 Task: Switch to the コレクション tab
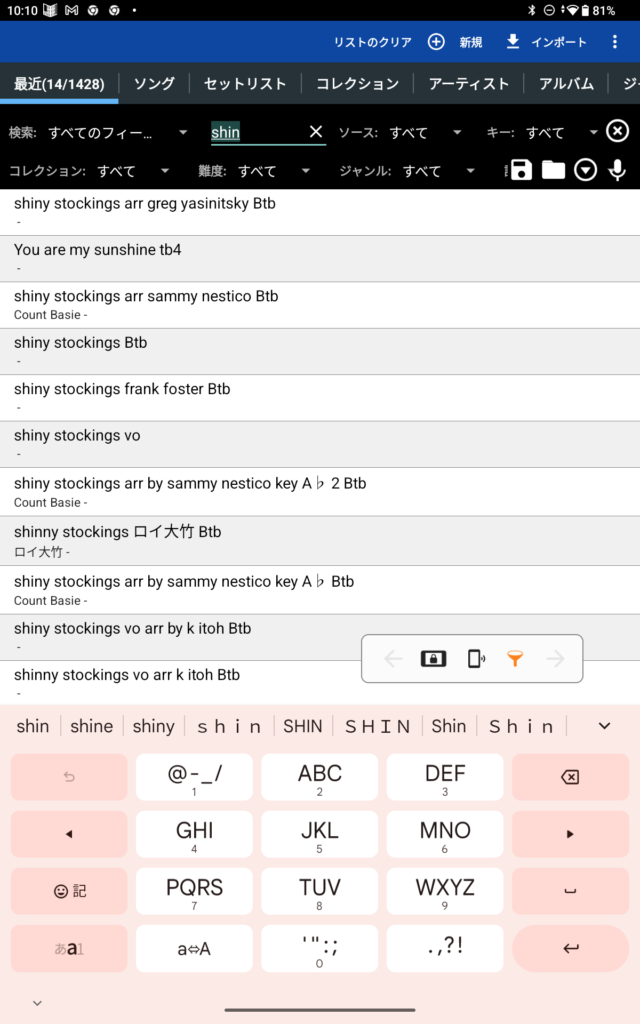[x=357, y=84]
